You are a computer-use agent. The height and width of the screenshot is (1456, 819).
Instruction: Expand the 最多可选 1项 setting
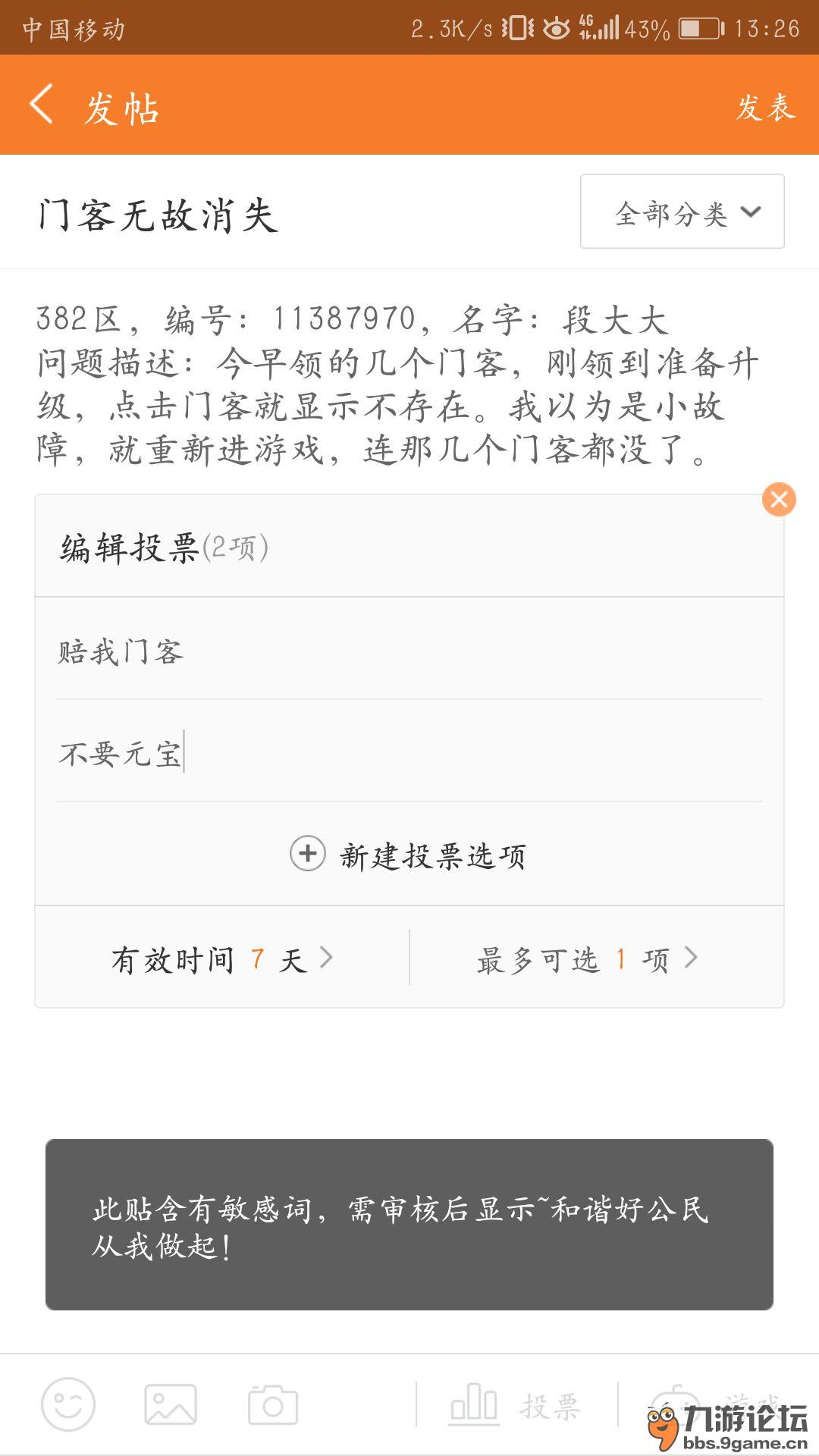[x=584, y=957]
